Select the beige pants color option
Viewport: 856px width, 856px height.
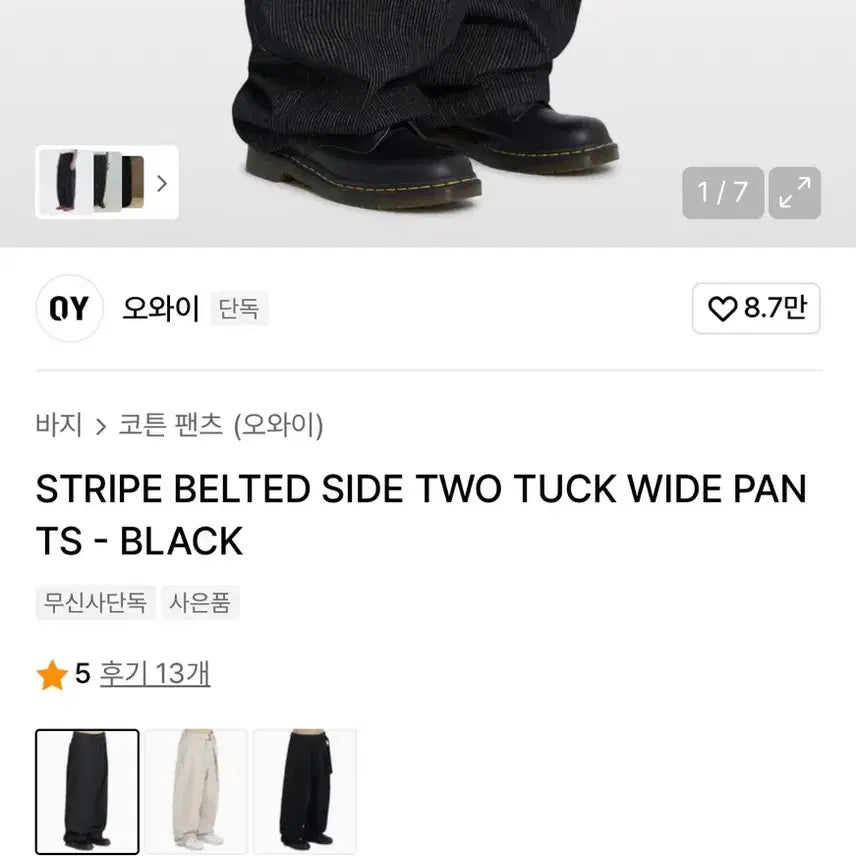tap(196, 792)
